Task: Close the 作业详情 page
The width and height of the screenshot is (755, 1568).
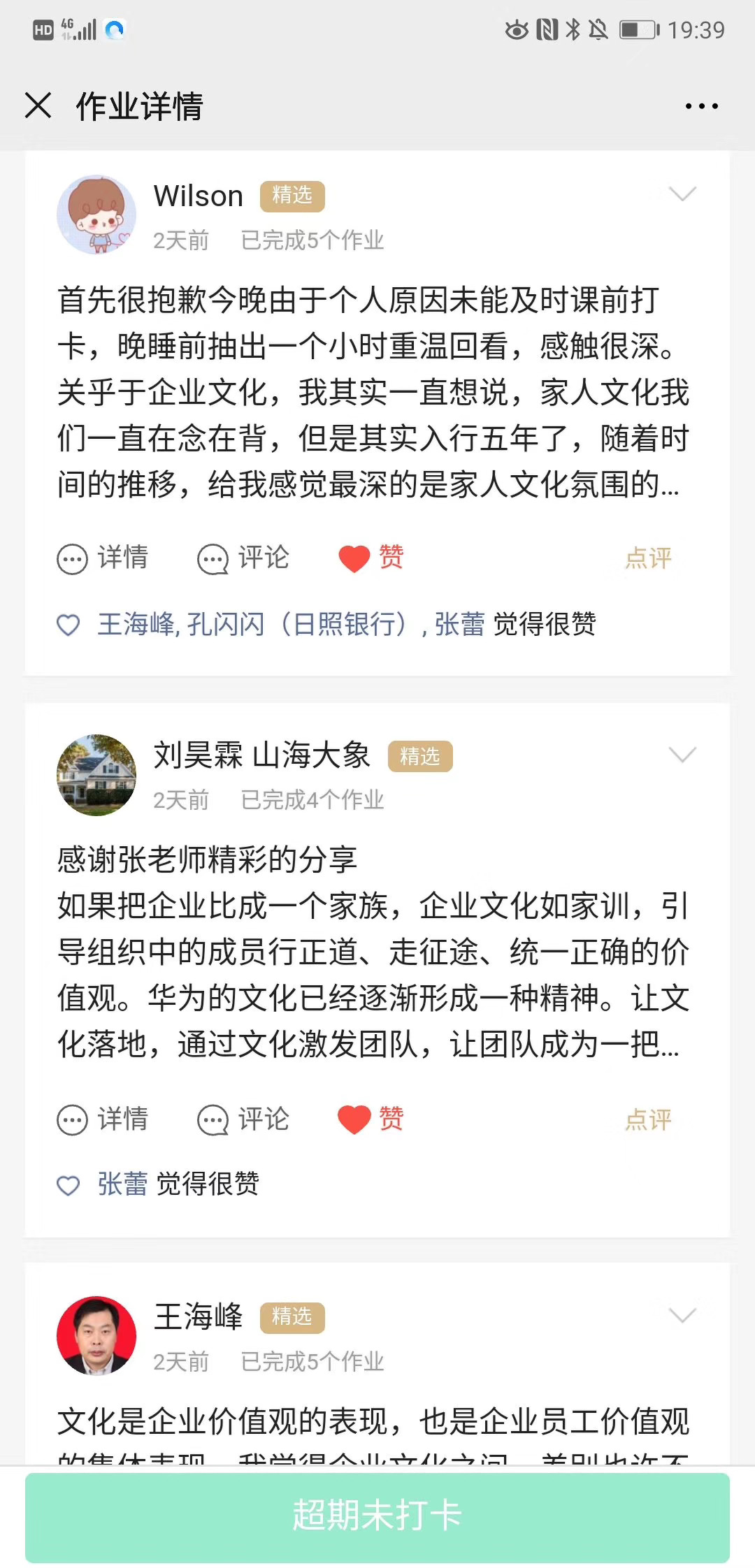Action: click(38, 106)
